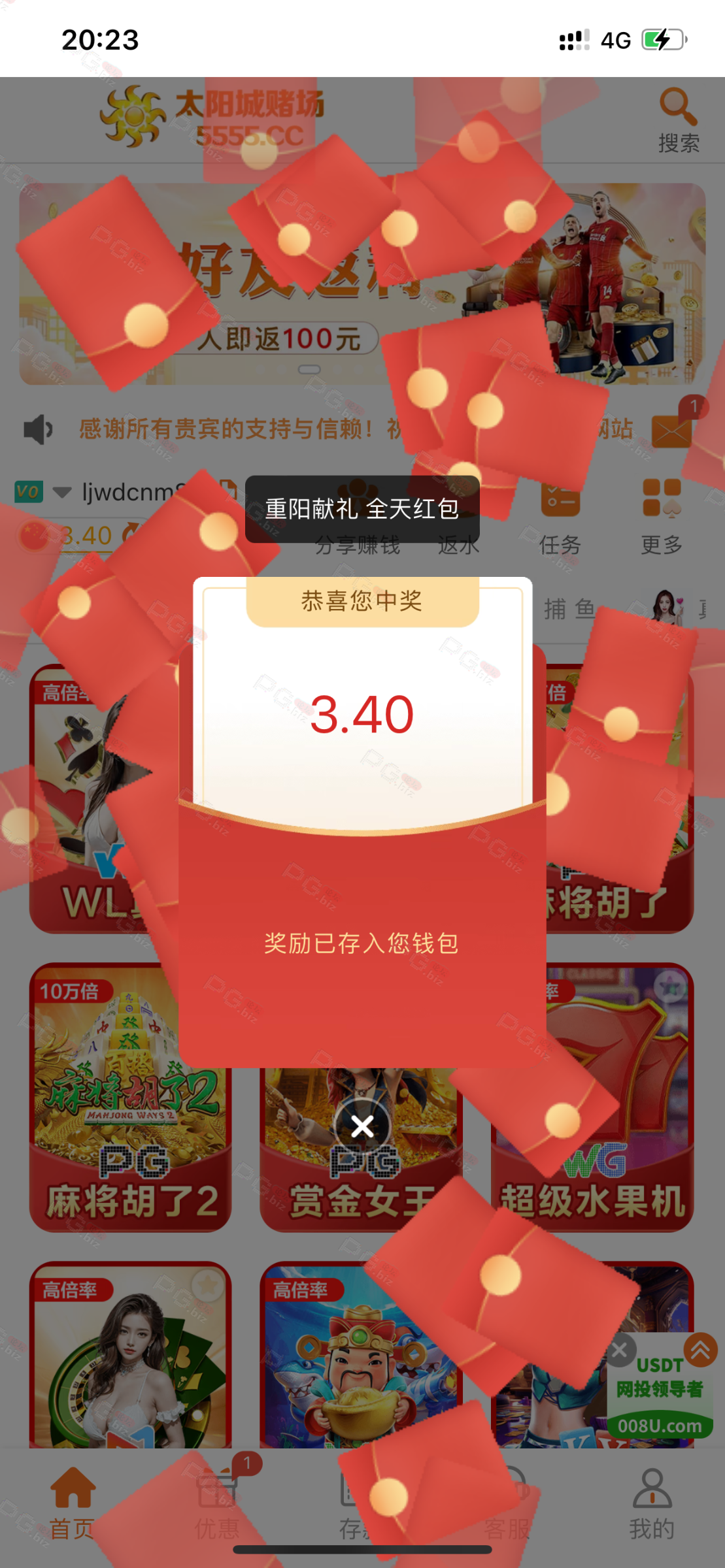Open the search icon at top
The width and height of the screenshot is (725, 1568).
click(678, 120)
